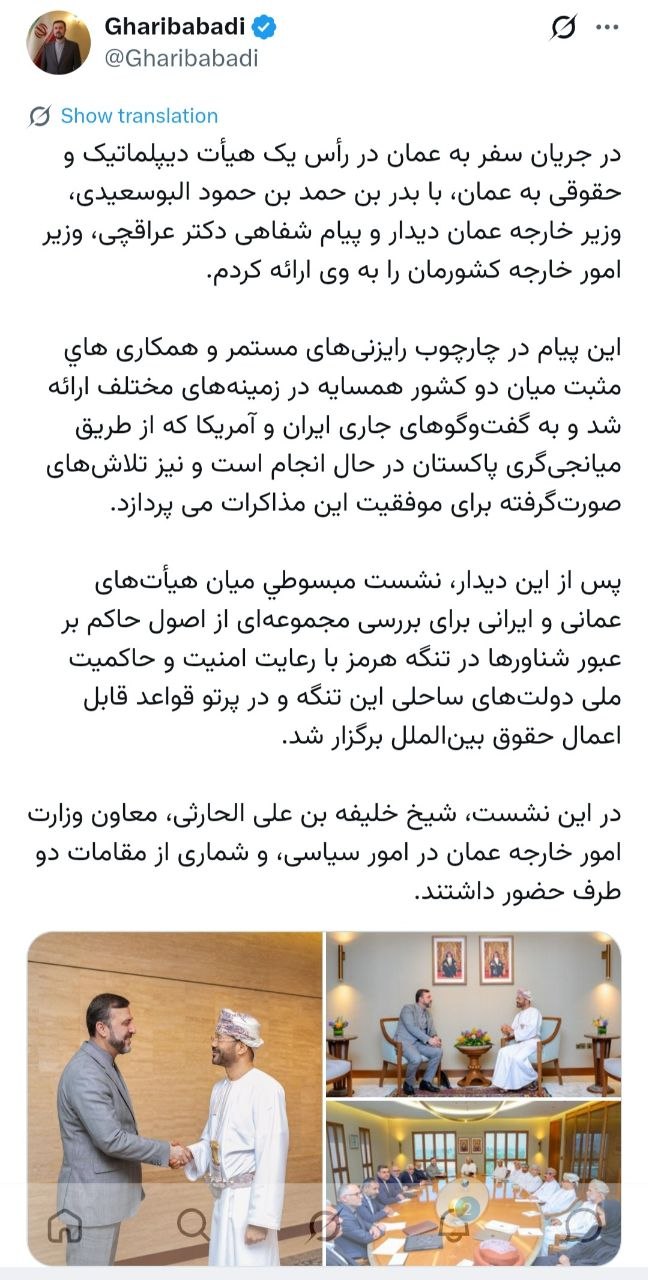The image size is (648, 1280).
Task: Open the conference table meeting photo
Action: point(473,1182)
